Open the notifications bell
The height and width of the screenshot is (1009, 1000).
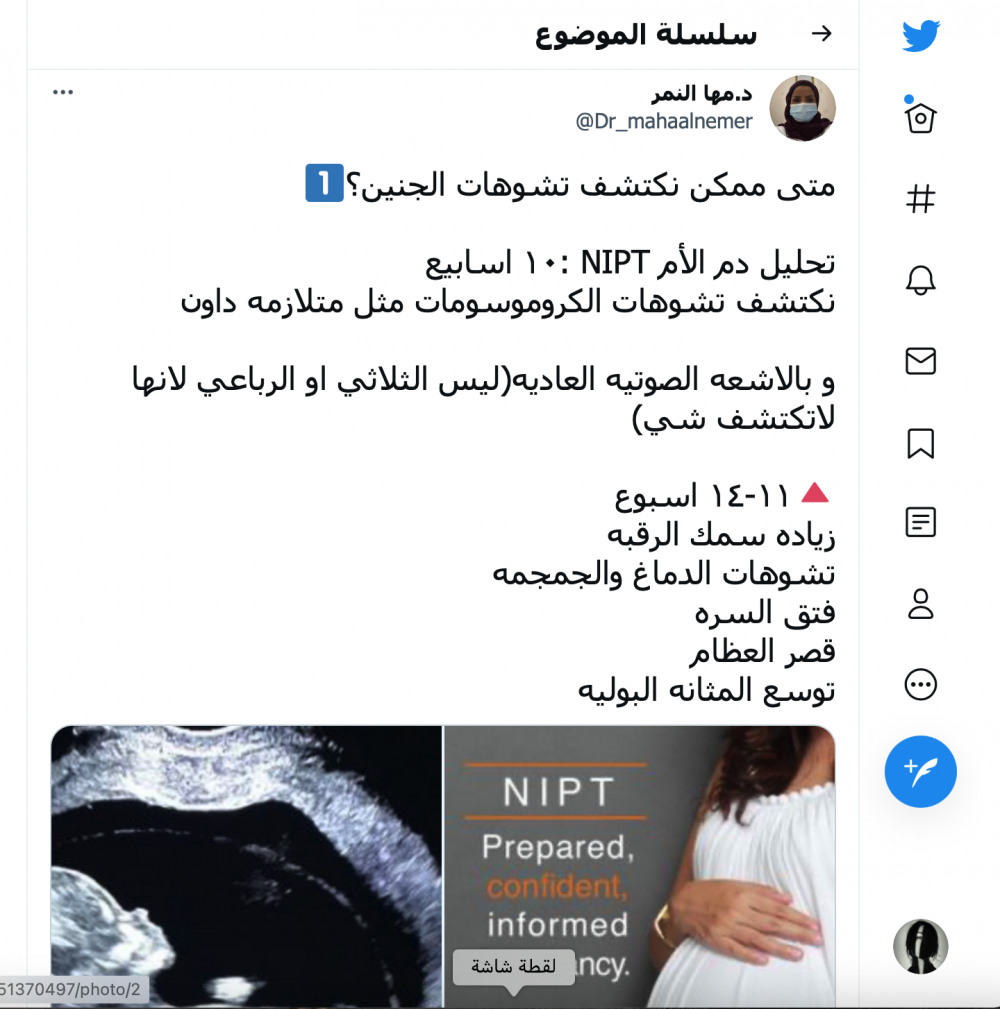click(x=920, y=281)
